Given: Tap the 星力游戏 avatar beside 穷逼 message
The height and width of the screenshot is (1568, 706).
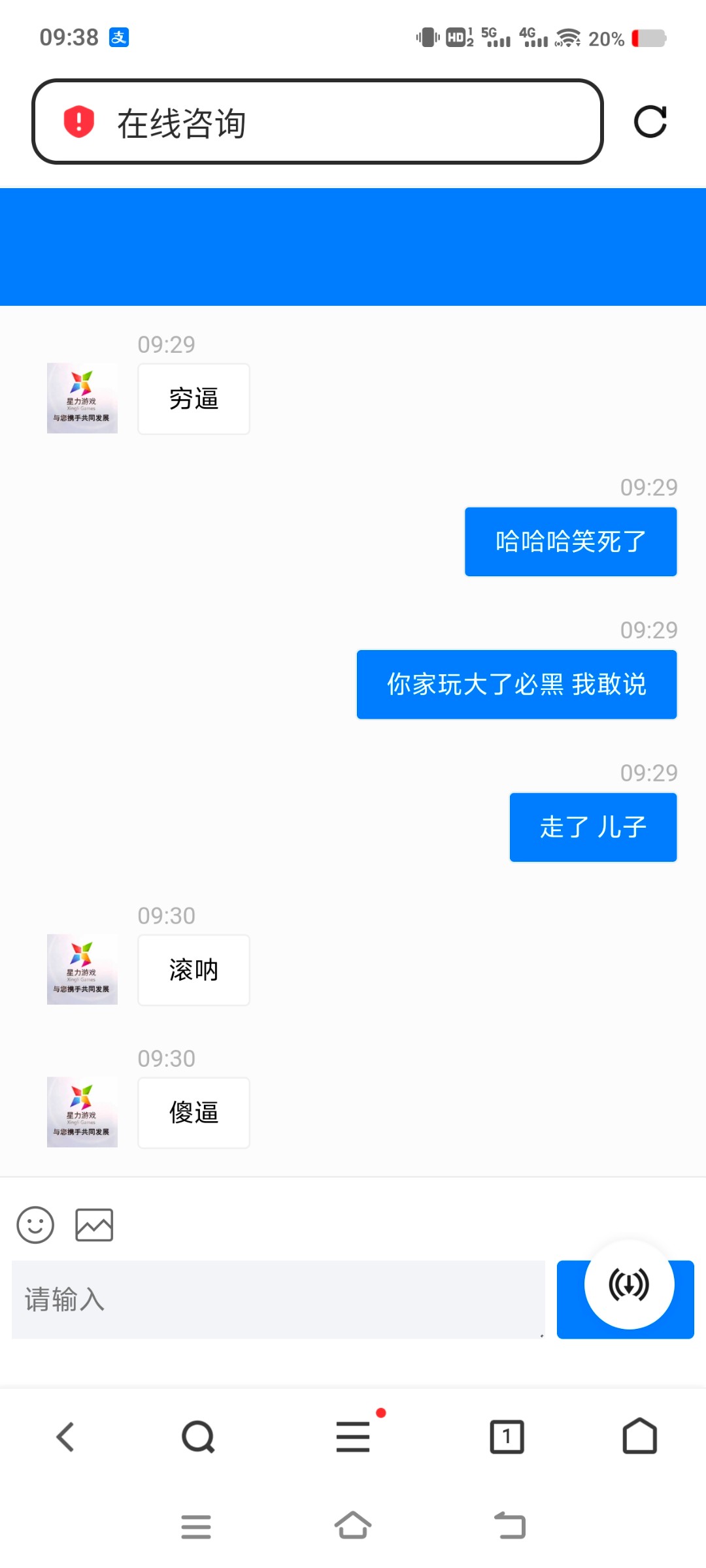Looking at the screenshot, I should [81, 399].
